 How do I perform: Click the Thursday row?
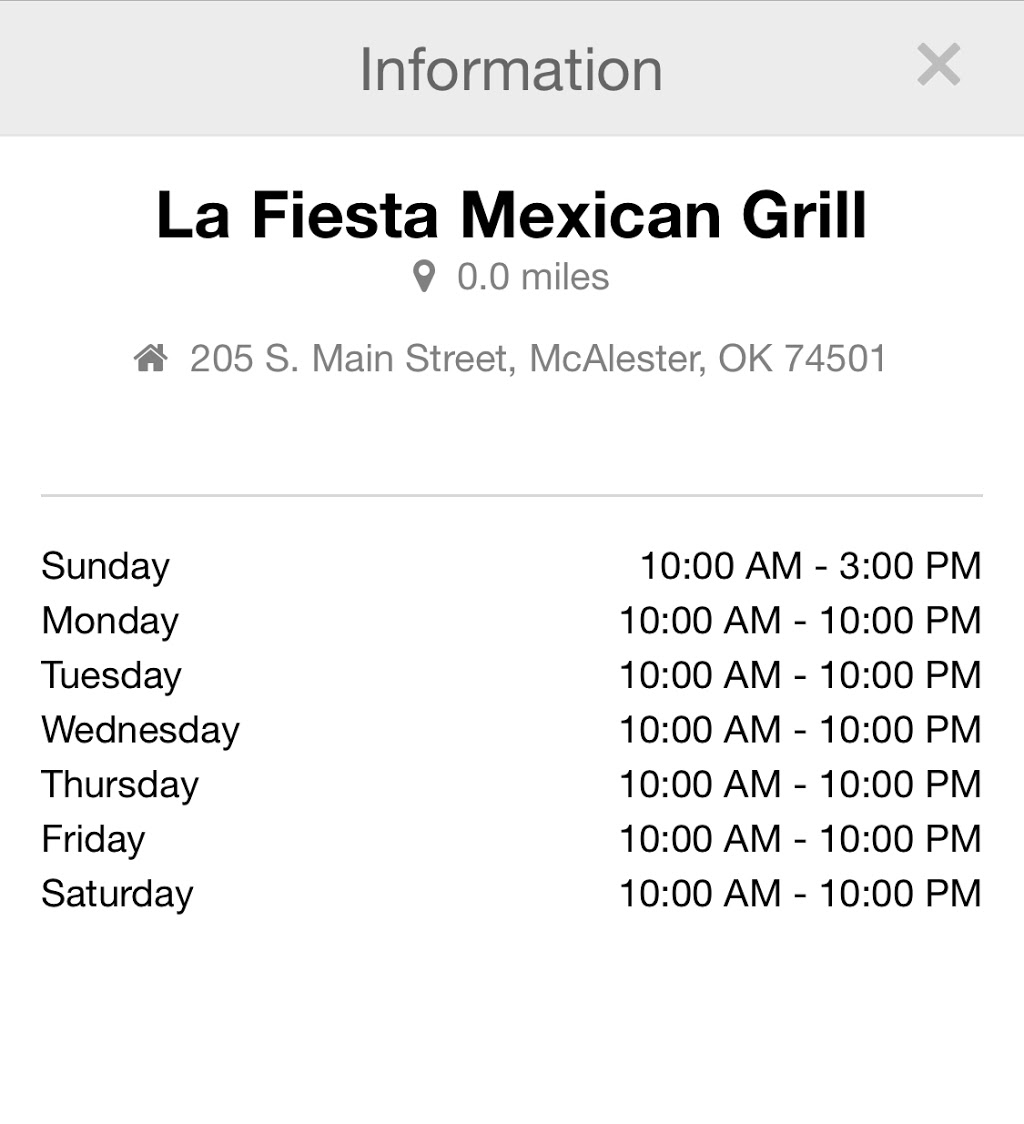pyautogui.click(x=512, y=784)
